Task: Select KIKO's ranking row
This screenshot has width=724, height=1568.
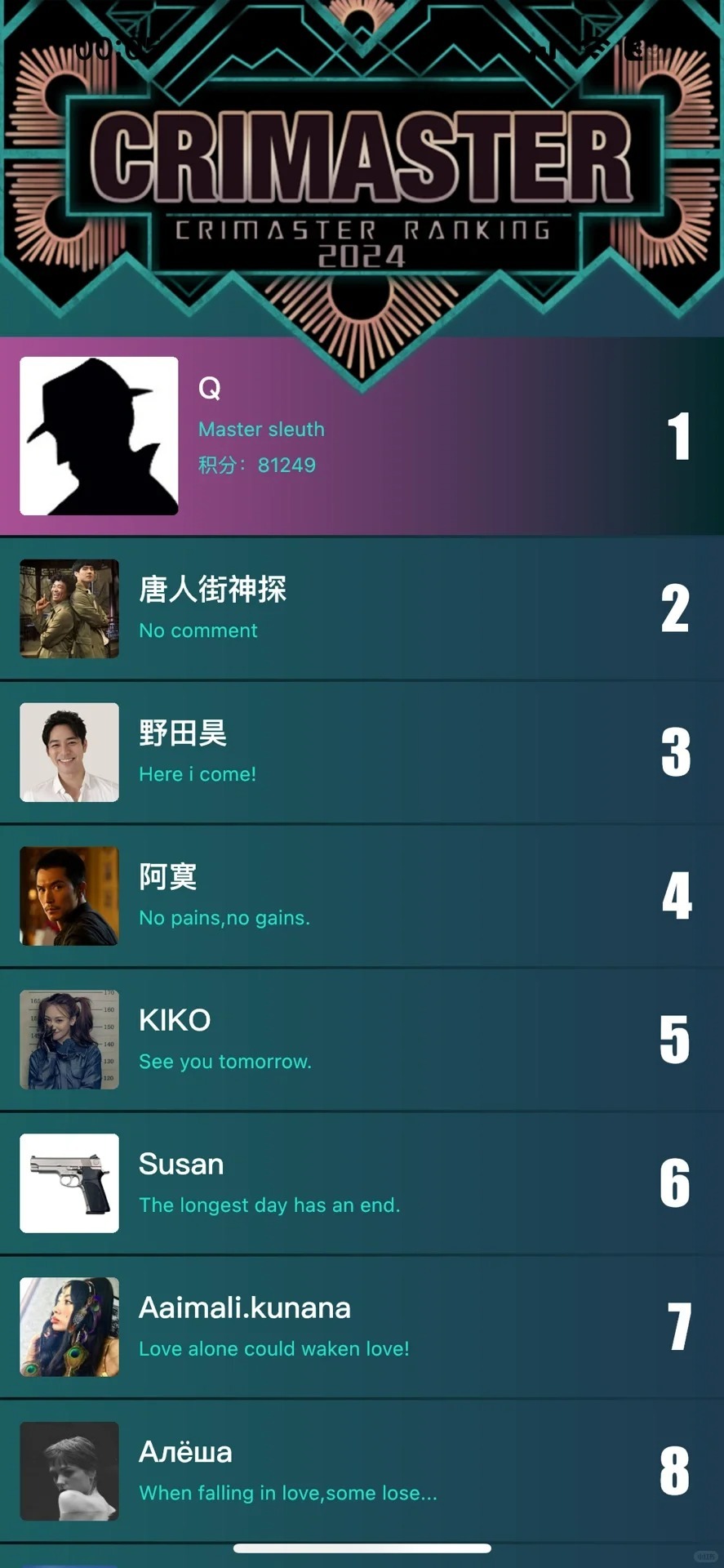Action: [x=362, y=1040]
